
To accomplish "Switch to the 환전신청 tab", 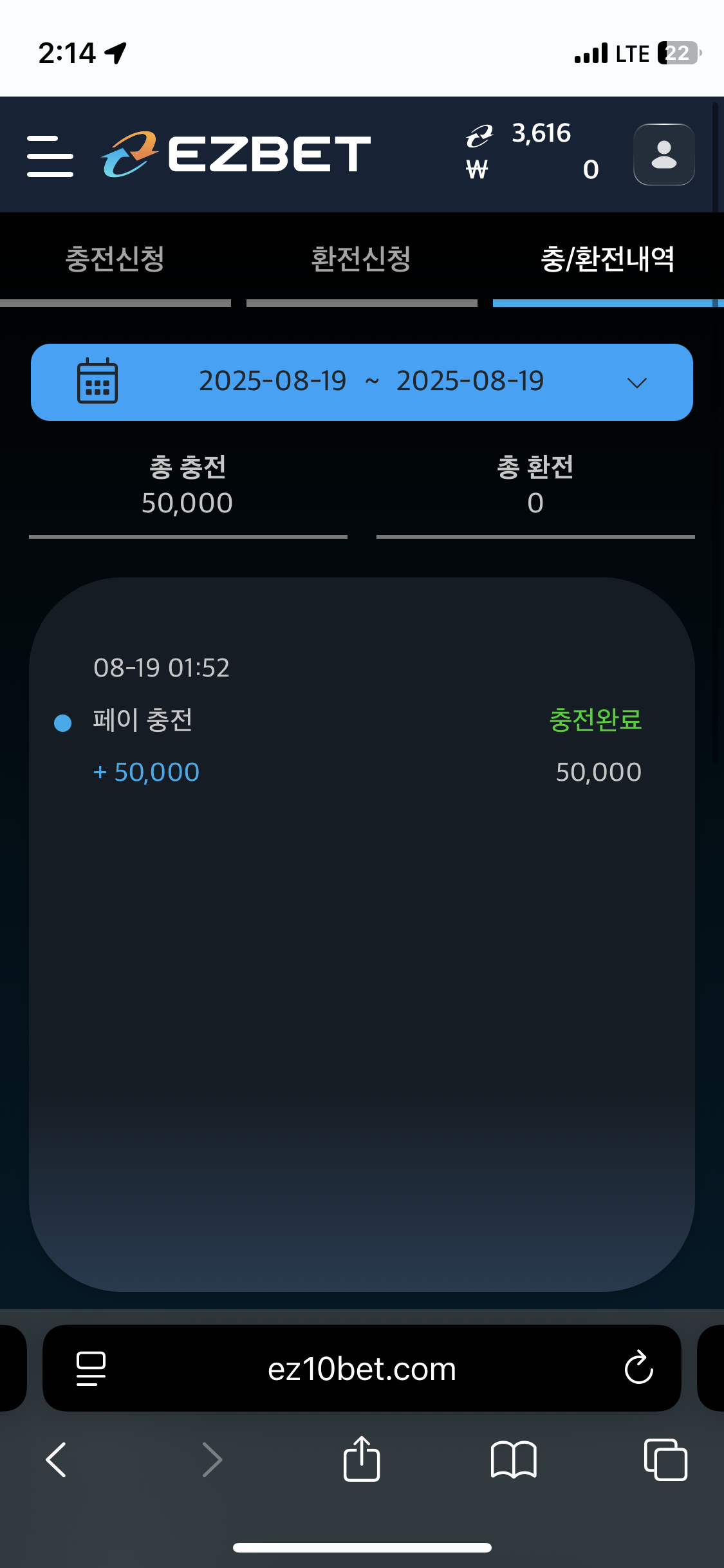I will (x=361, y=260).
